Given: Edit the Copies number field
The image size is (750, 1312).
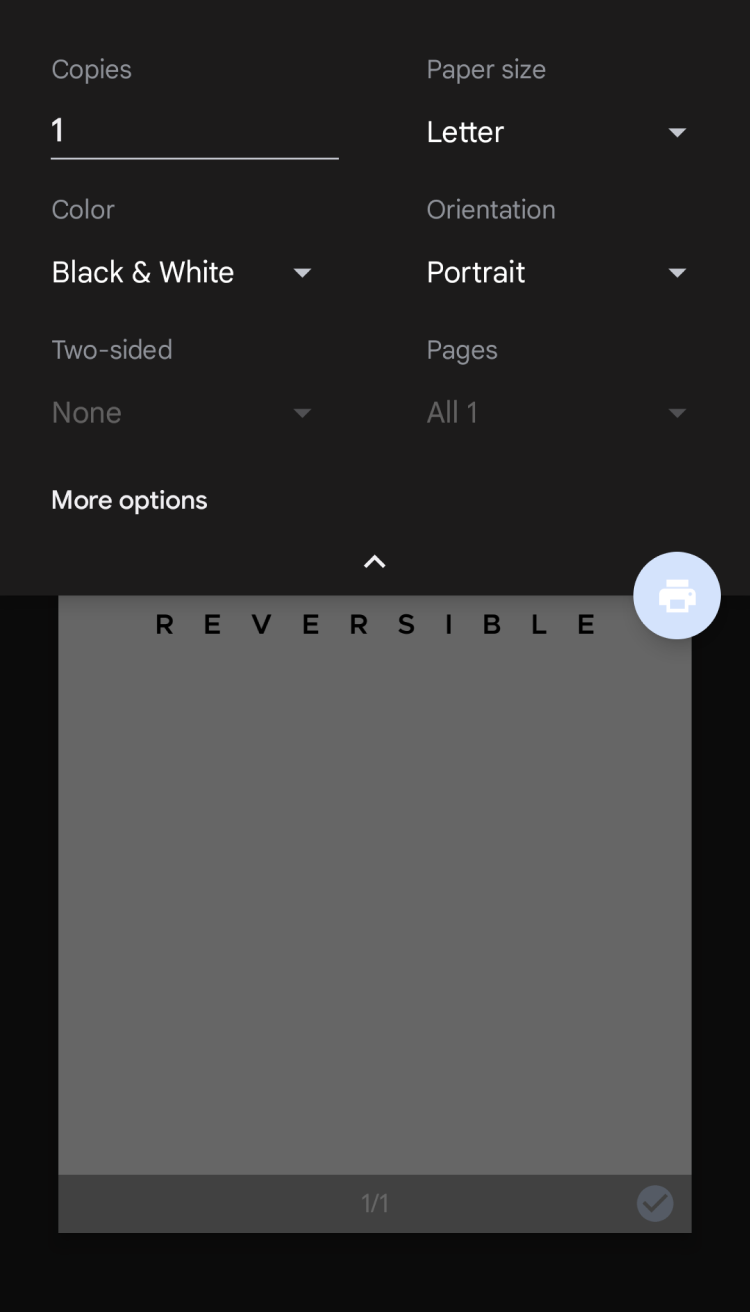Looking at the screenshot, I should point(194,131).
